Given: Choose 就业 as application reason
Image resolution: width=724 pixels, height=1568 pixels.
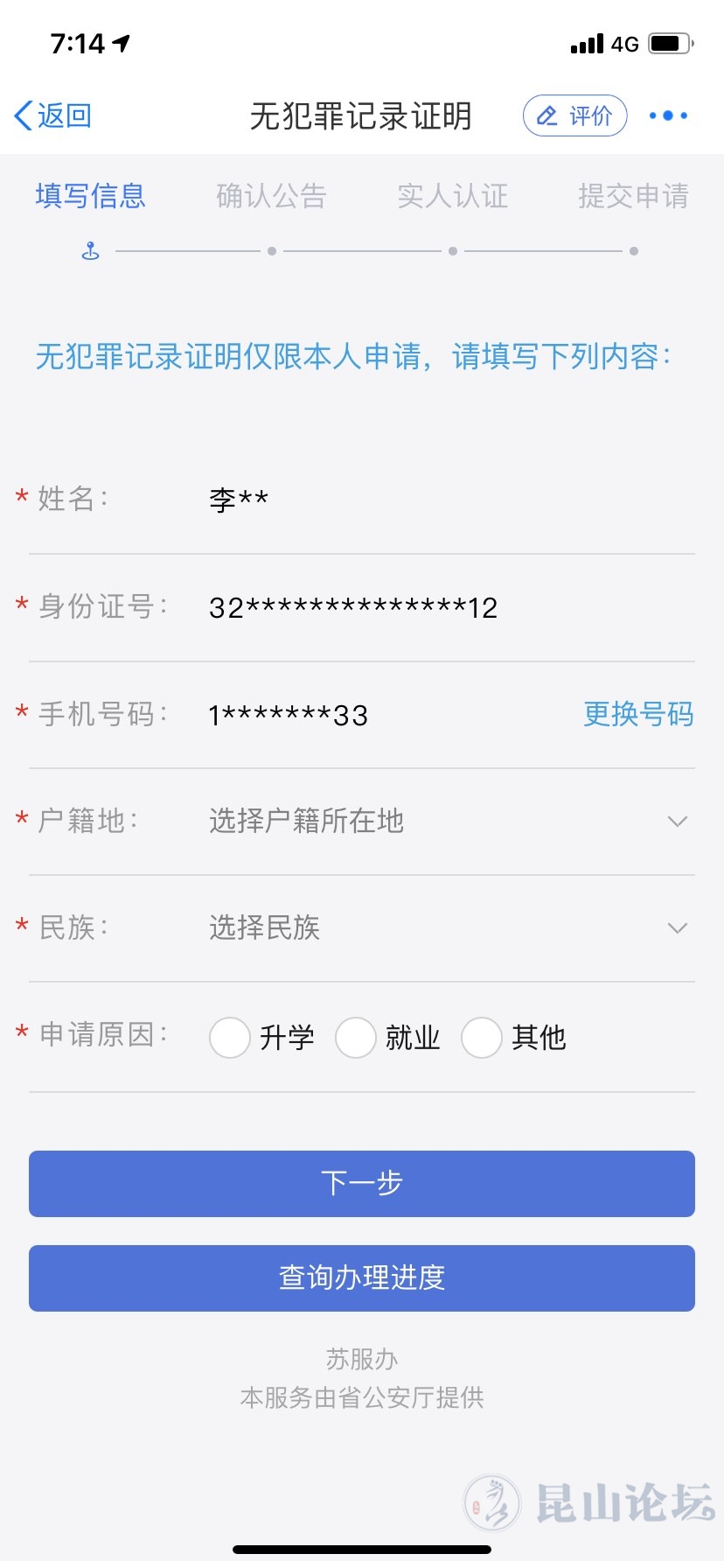Looking at the screenshot, I should [x=357, y=1038].
